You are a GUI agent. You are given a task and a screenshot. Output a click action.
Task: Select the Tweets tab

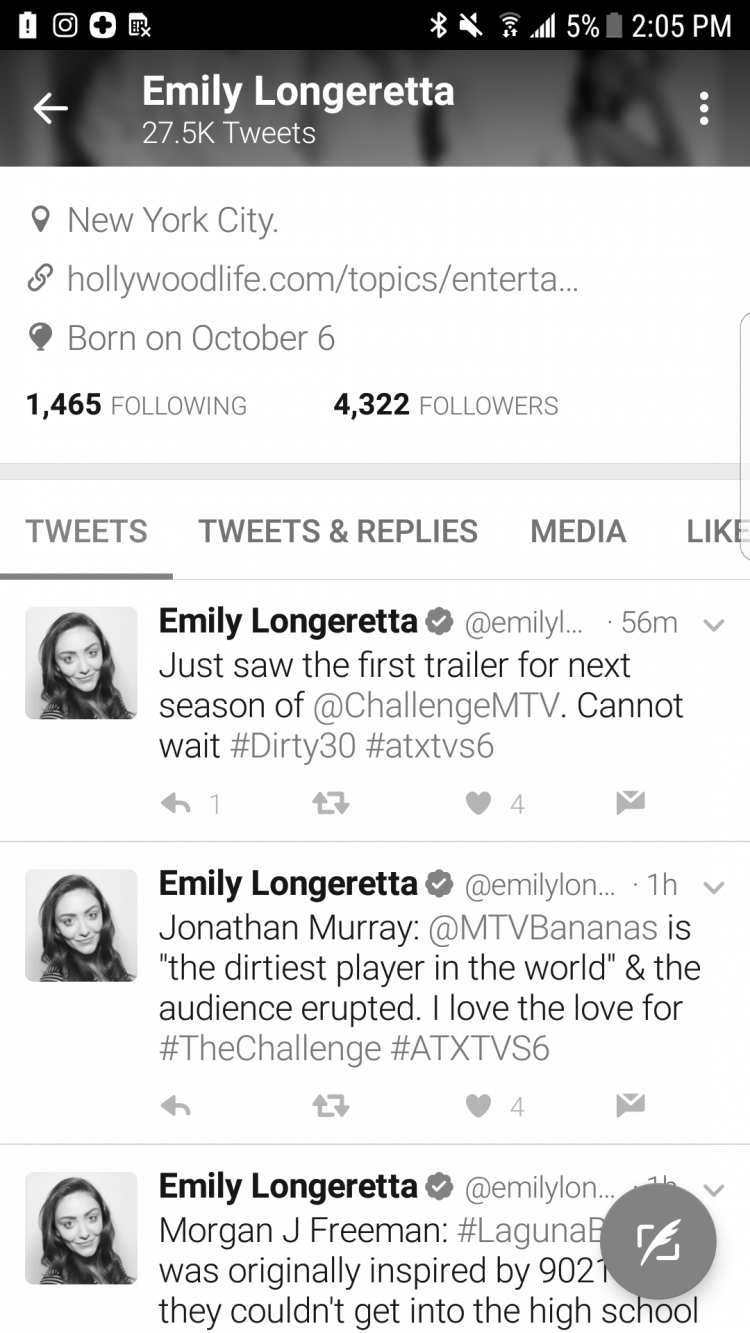pyautogui.click(x=86, y=531)
